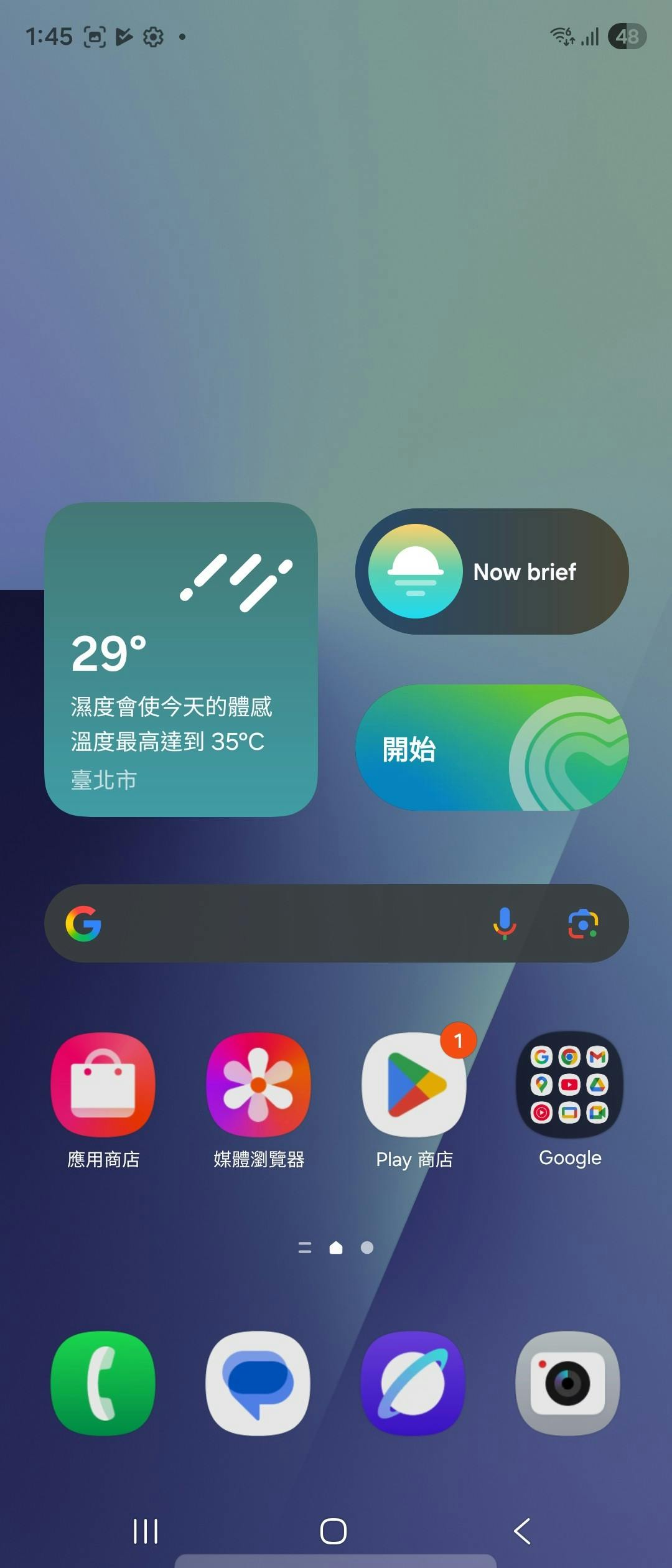Open the Phone dialer app

pyautogui.click(x=103, y=1383)
